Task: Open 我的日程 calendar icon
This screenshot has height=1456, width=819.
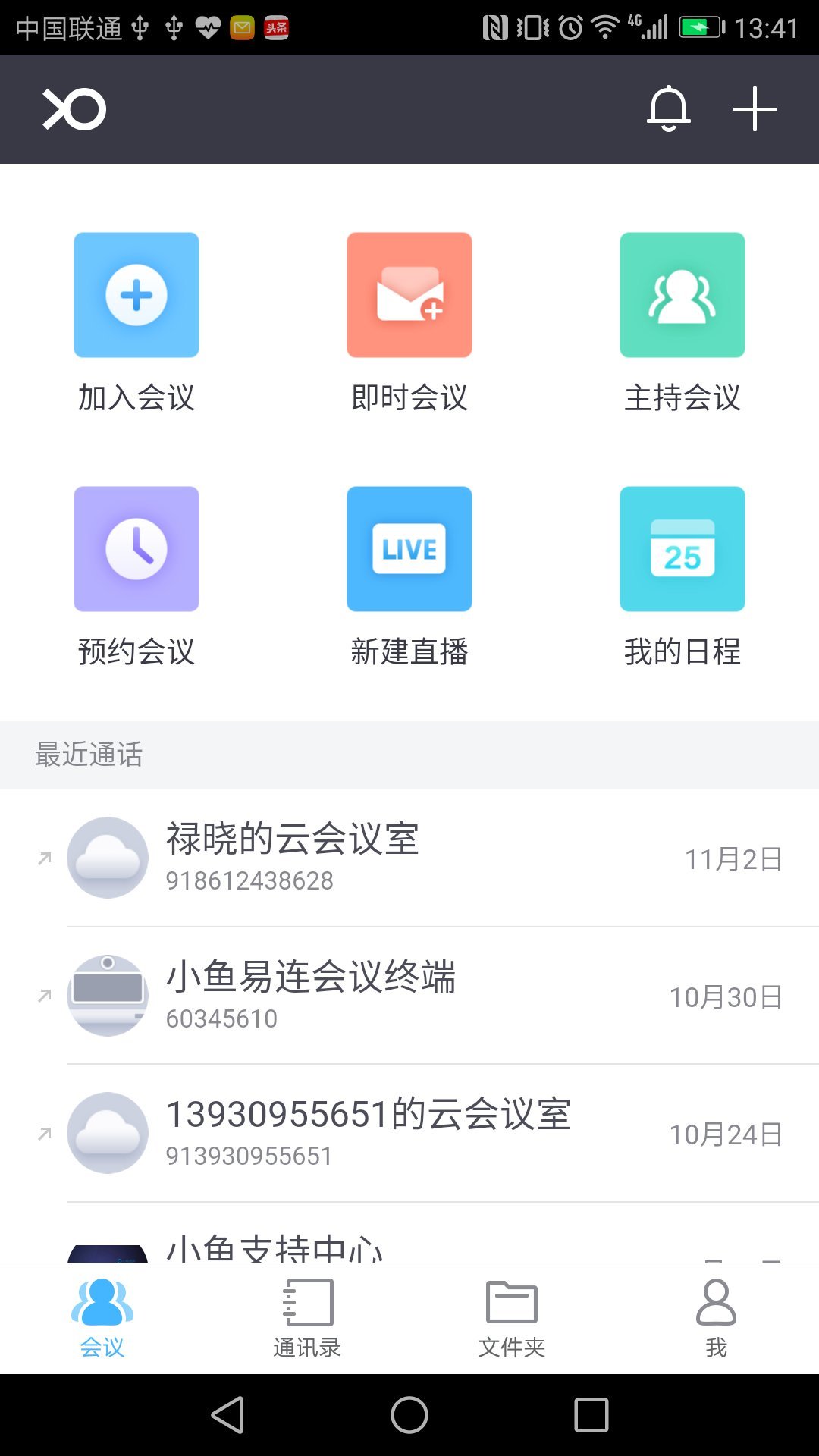Action: (682, 548)
